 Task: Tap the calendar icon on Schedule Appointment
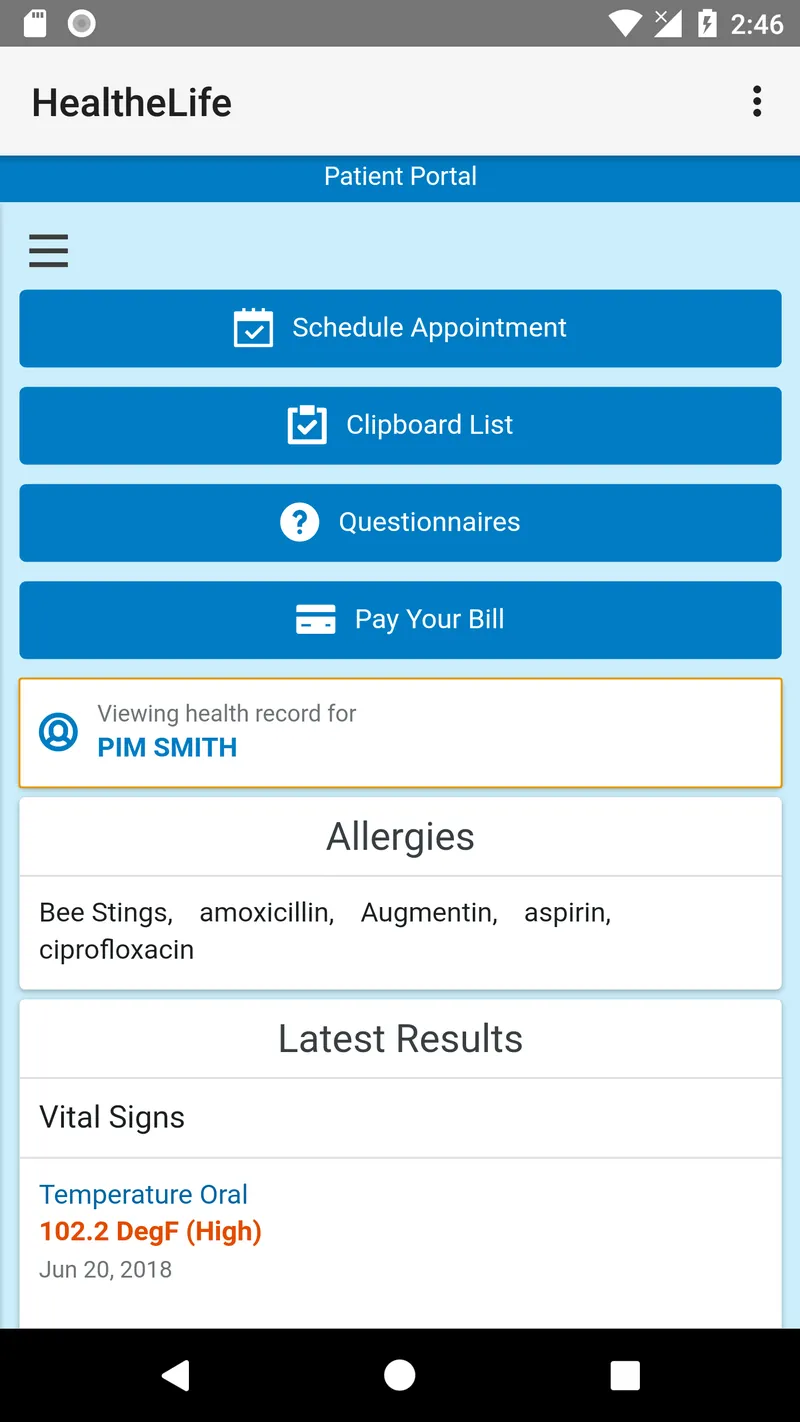click(254, 327)
